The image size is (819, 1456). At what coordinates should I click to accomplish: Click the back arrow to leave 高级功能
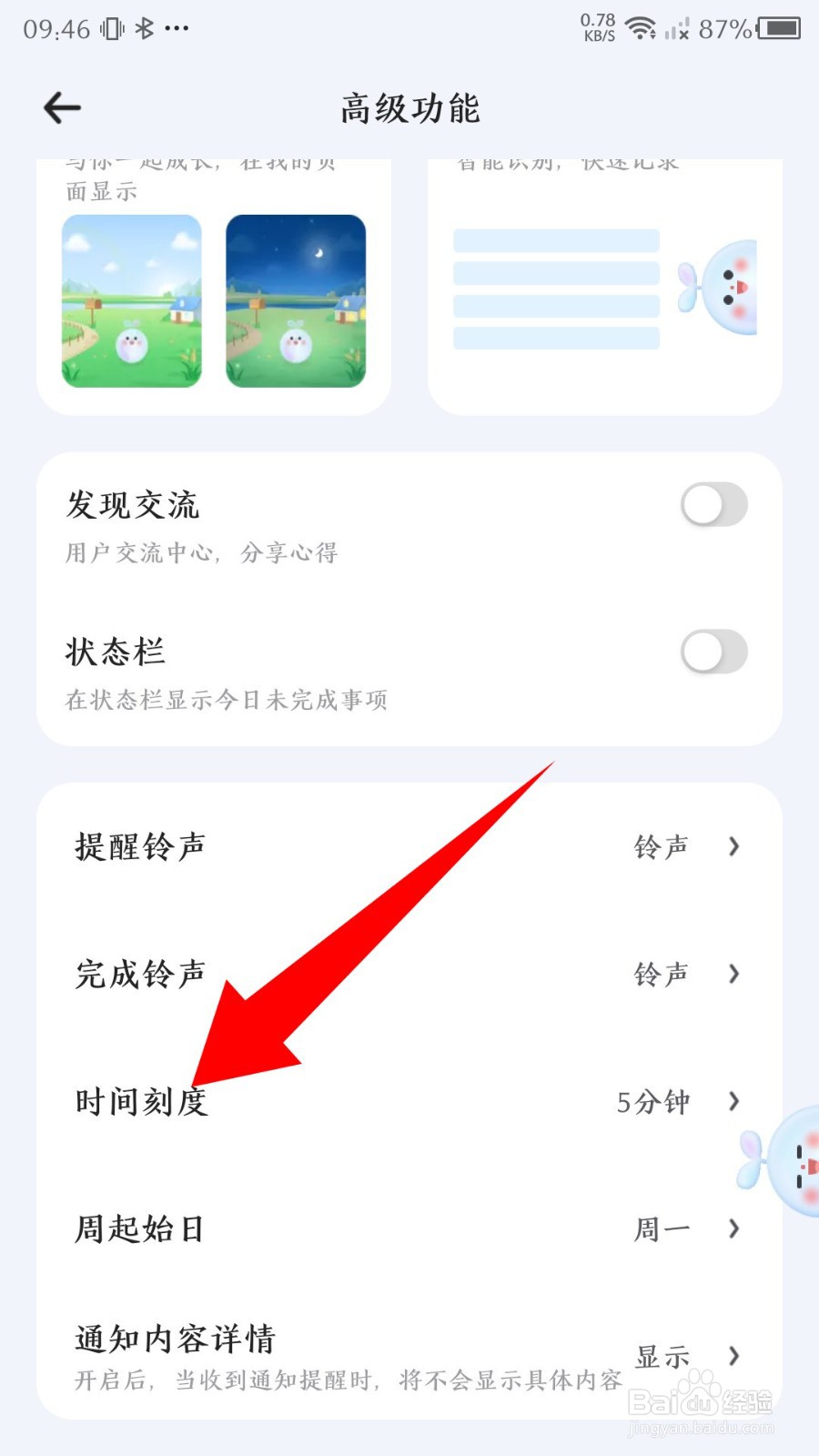(x=62, y=107)
